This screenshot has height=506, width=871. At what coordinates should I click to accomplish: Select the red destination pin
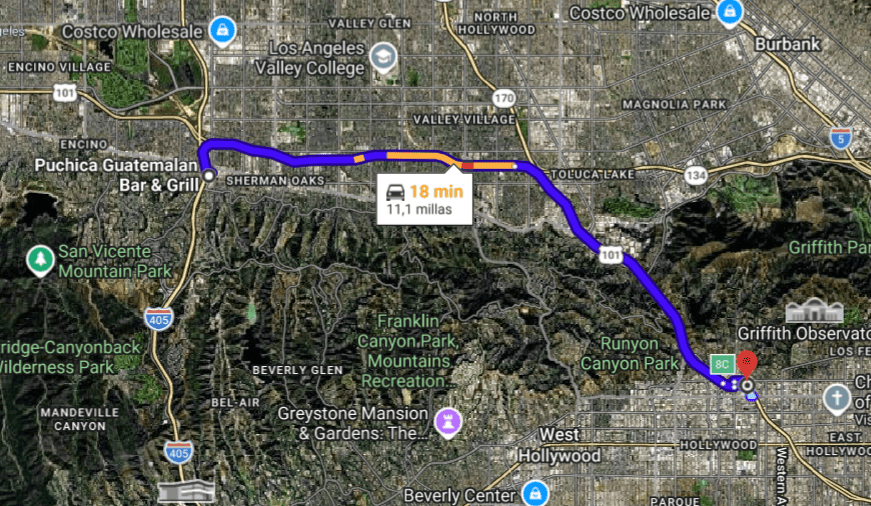click(748, 363)
